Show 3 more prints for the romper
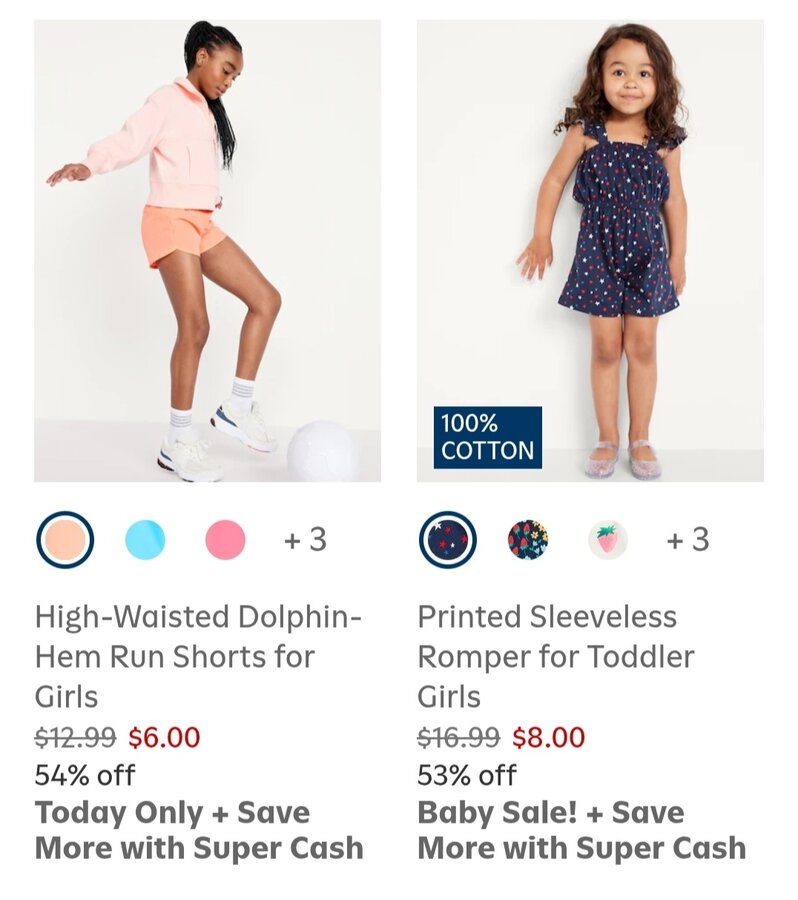Screen dimensions: 798x900 [688, 540]
